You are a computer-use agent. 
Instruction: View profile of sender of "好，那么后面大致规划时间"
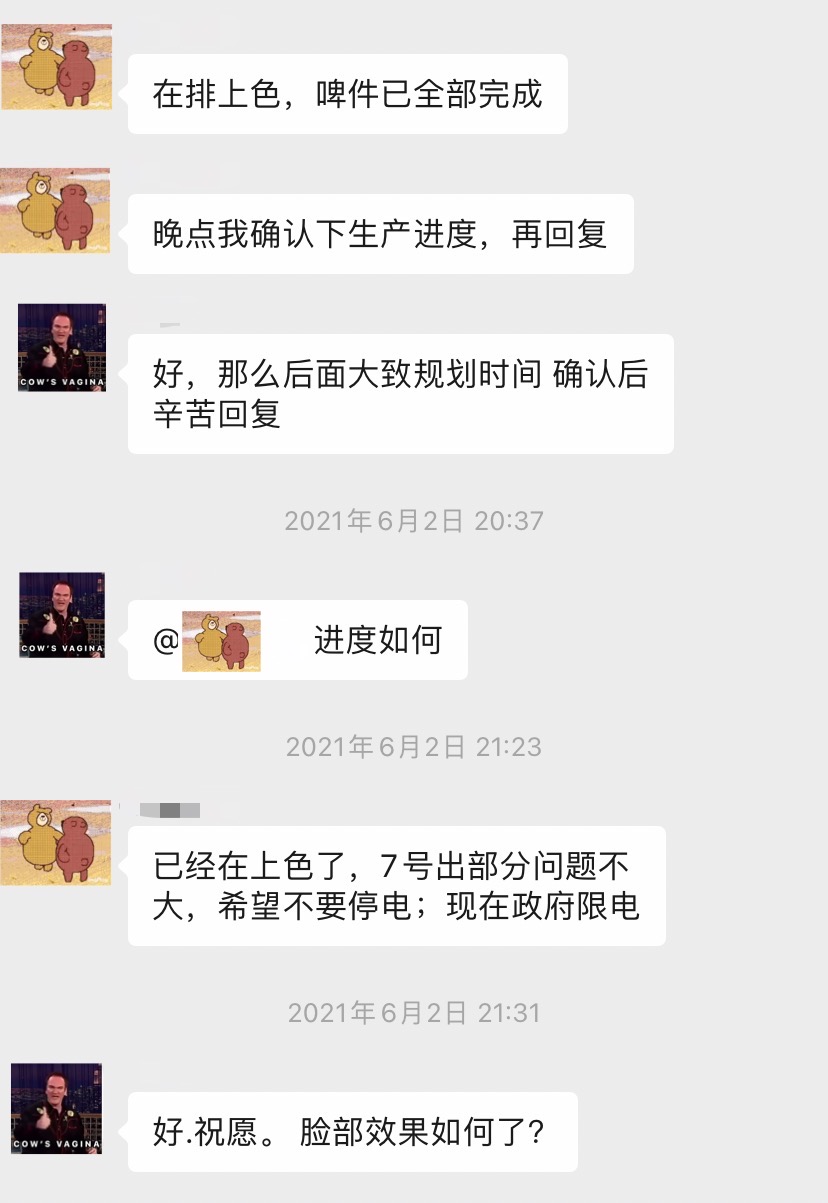coord(62,347)
